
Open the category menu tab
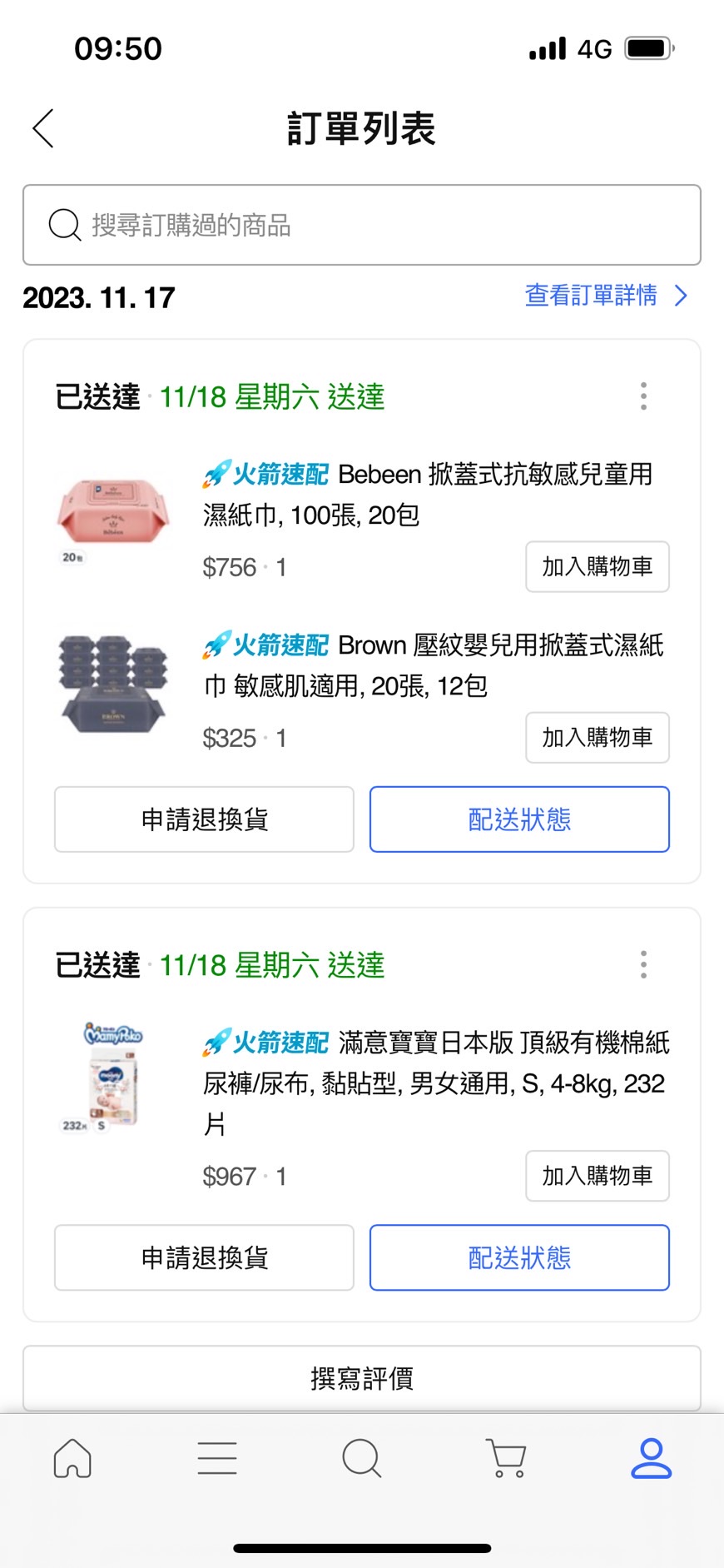pyautogui.click(x=217, y=1459)
